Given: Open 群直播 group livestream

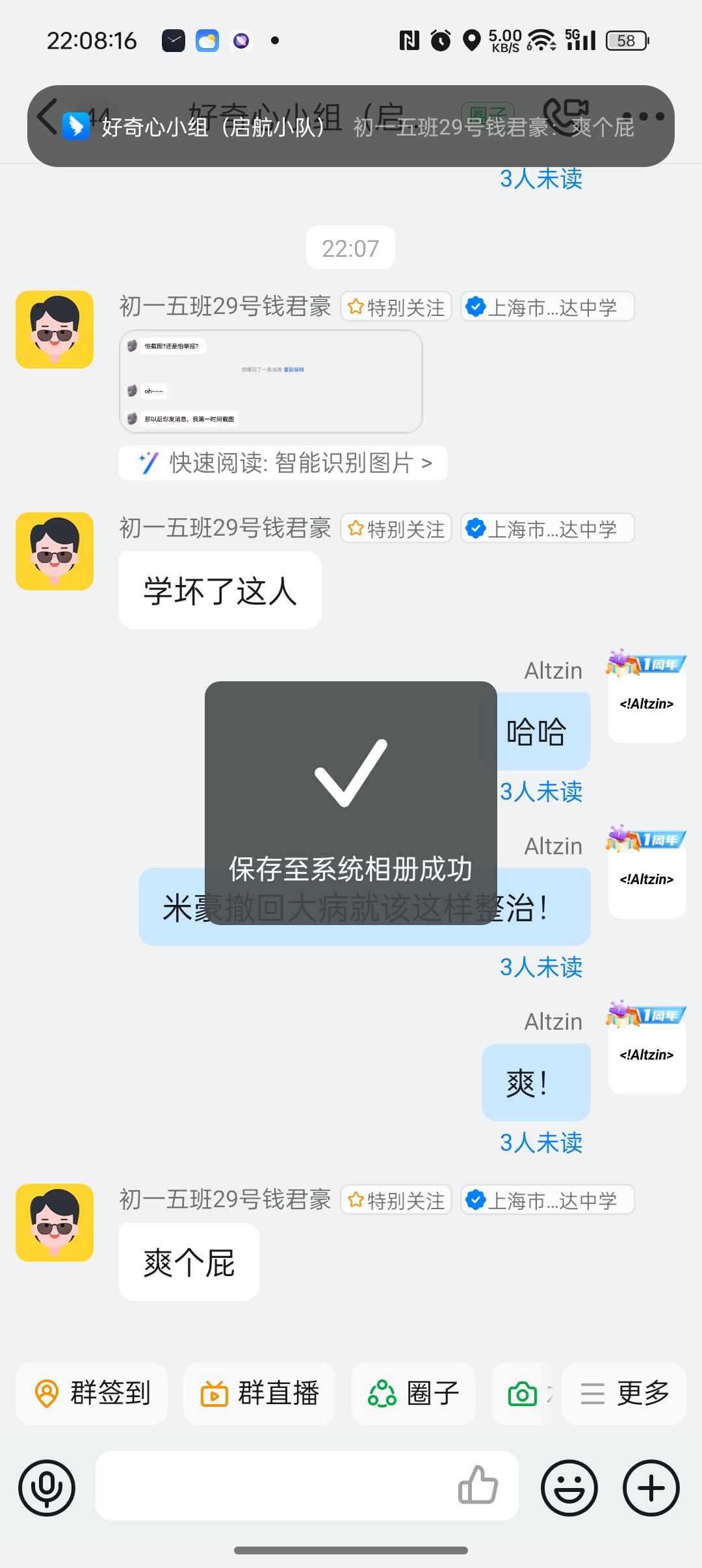Looking at the screenshot, I should pyautogui.click(x=259, y=1394).
